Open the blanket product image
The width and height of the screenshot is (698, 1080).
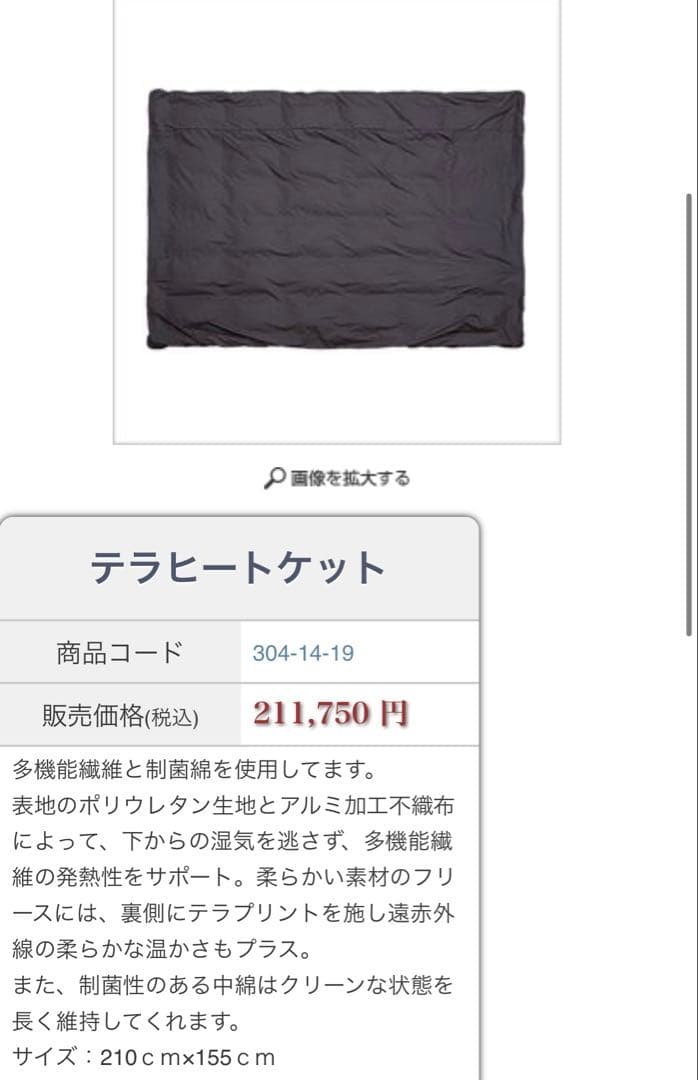(x=337, y=220)
